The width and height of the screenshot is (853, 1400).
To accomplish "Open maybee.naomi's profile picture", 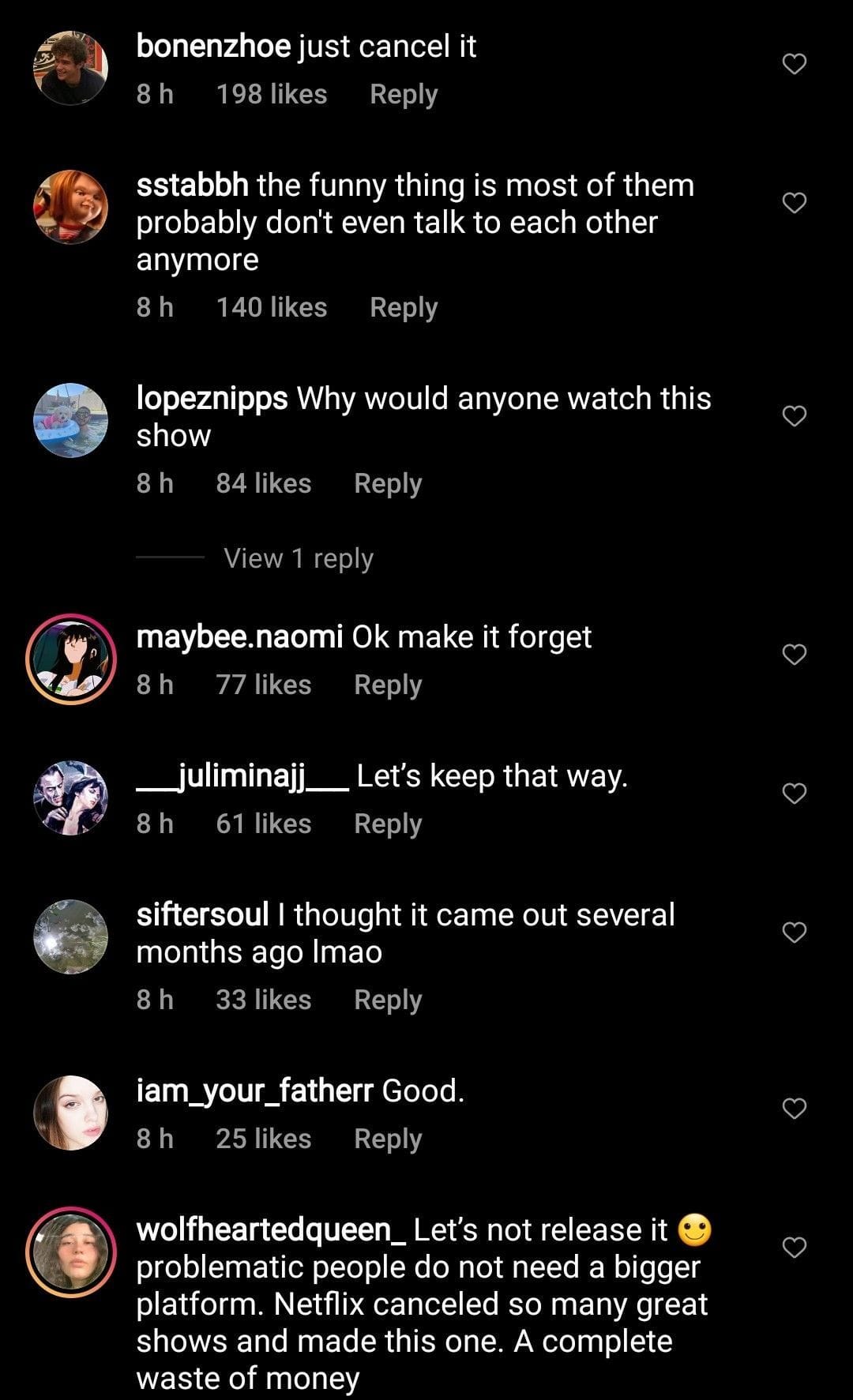I will click(71, 659).
